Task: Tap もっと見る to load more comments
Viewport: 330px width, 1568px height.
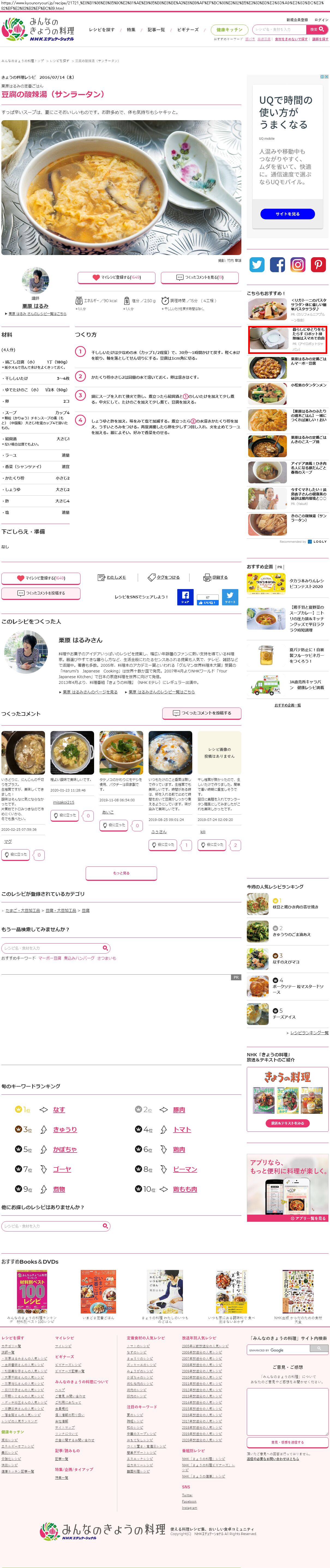Action: coord(121,873)
